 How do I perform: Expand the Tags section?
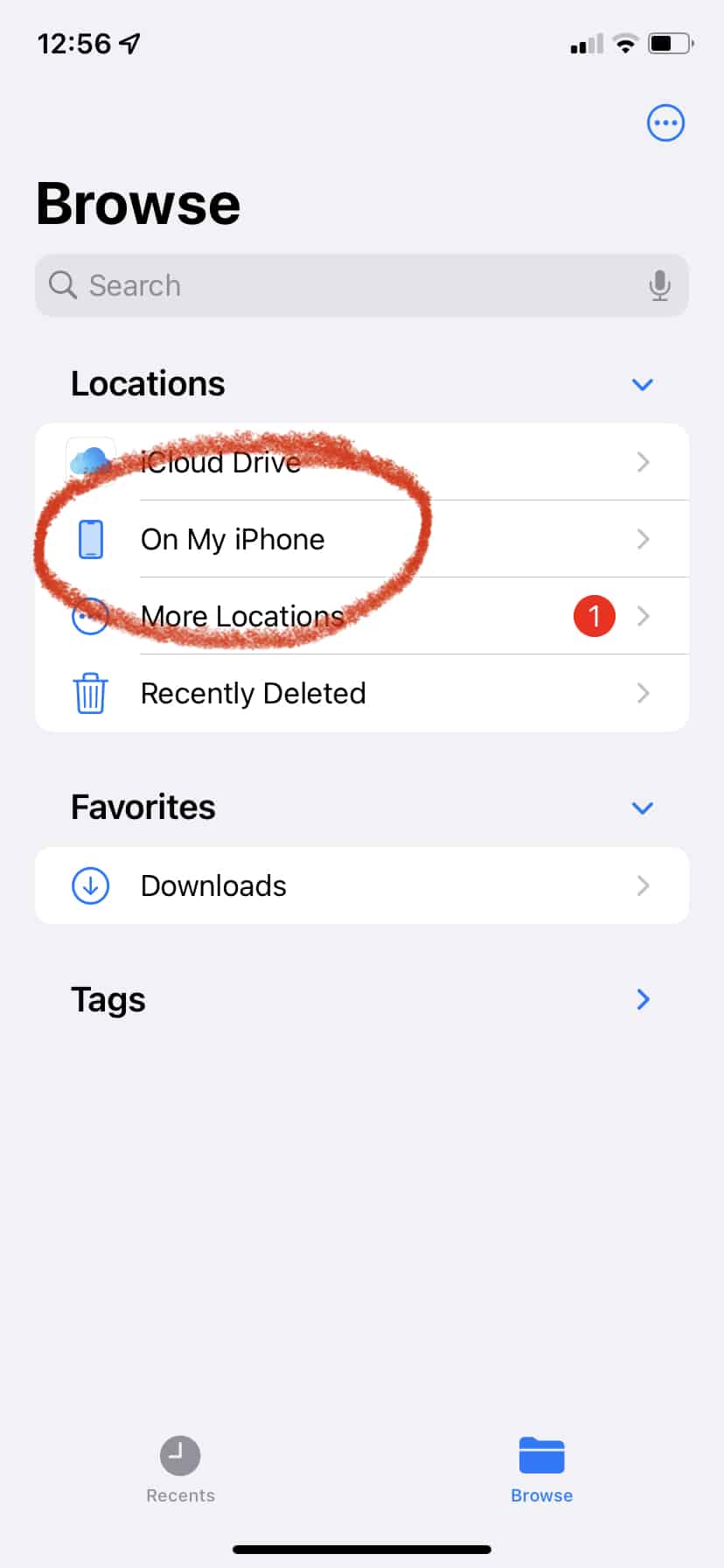coord(644,999)
